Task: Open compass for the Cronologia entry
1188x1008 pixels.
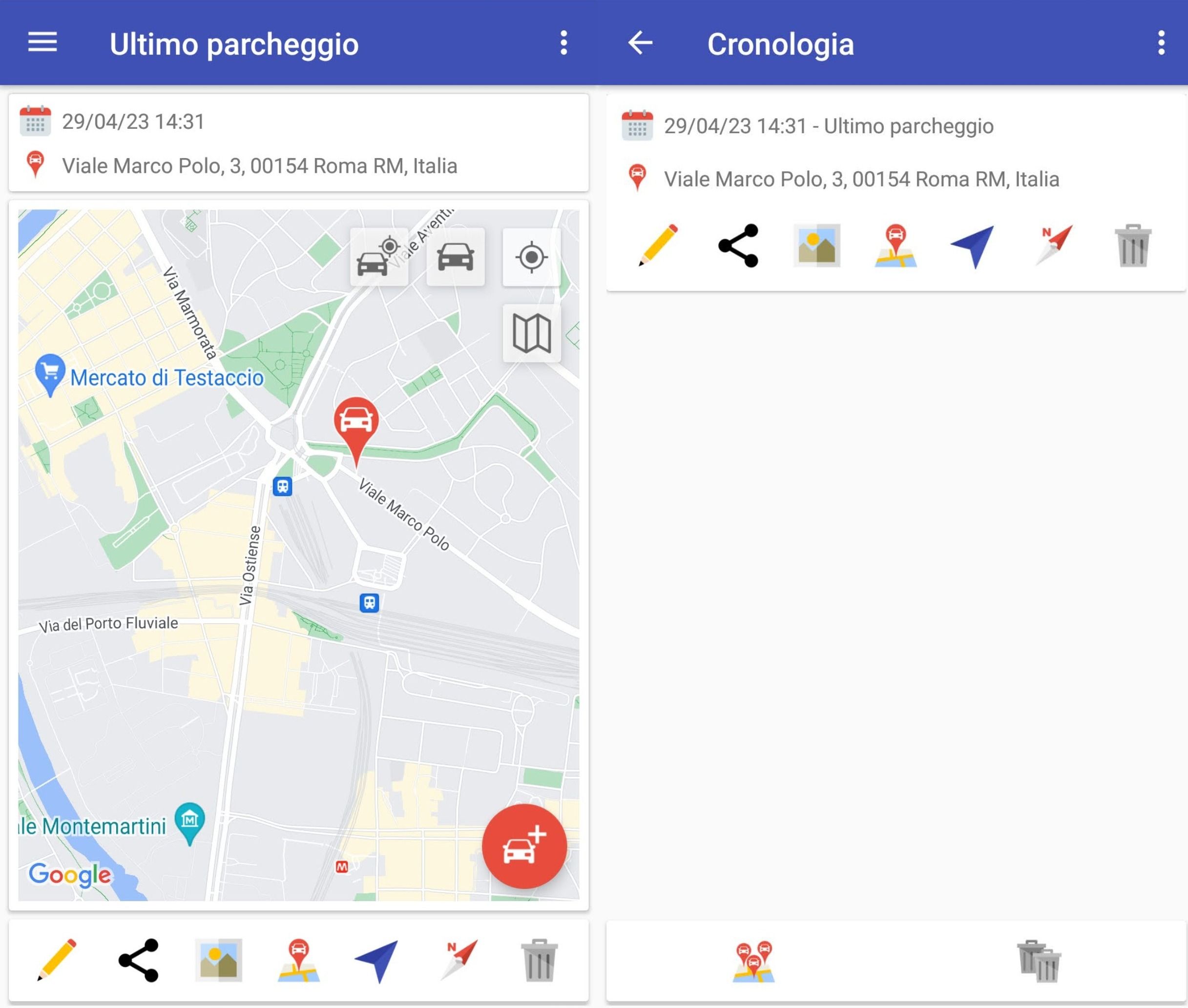Action: coord(1054,246)
